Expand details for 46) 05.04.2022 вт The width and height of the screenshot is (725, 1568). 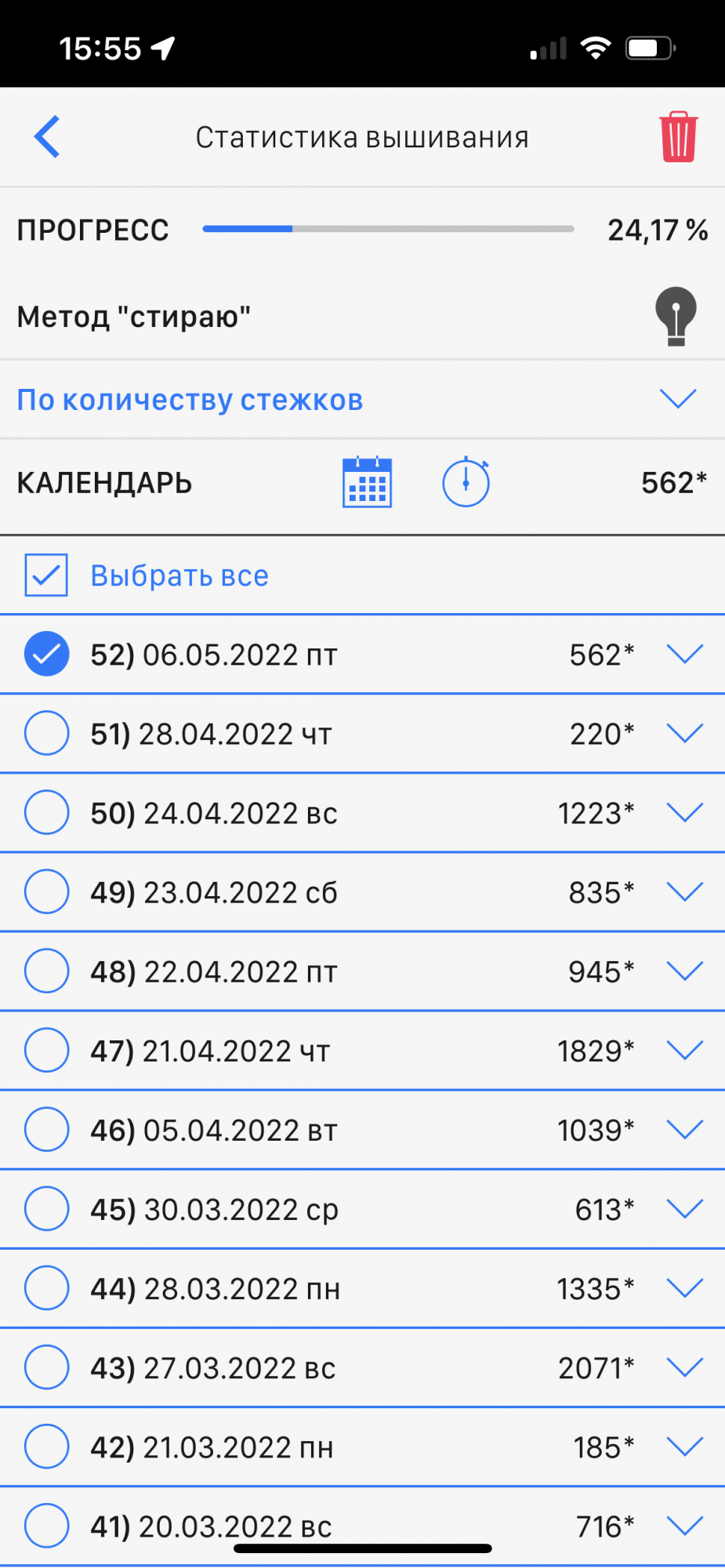pyautogui.click(x=684, y=1129)
